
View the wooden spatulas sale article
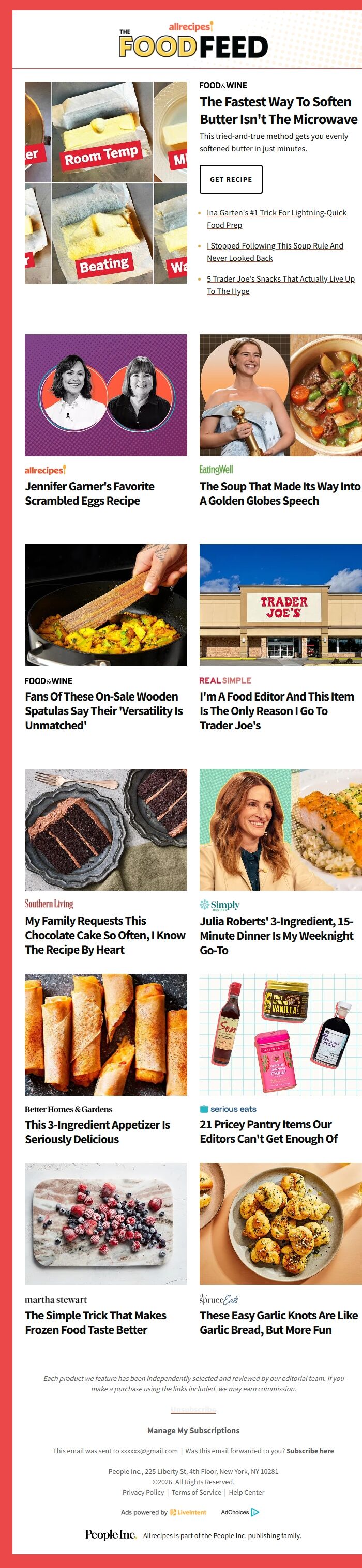pos(103,710)
